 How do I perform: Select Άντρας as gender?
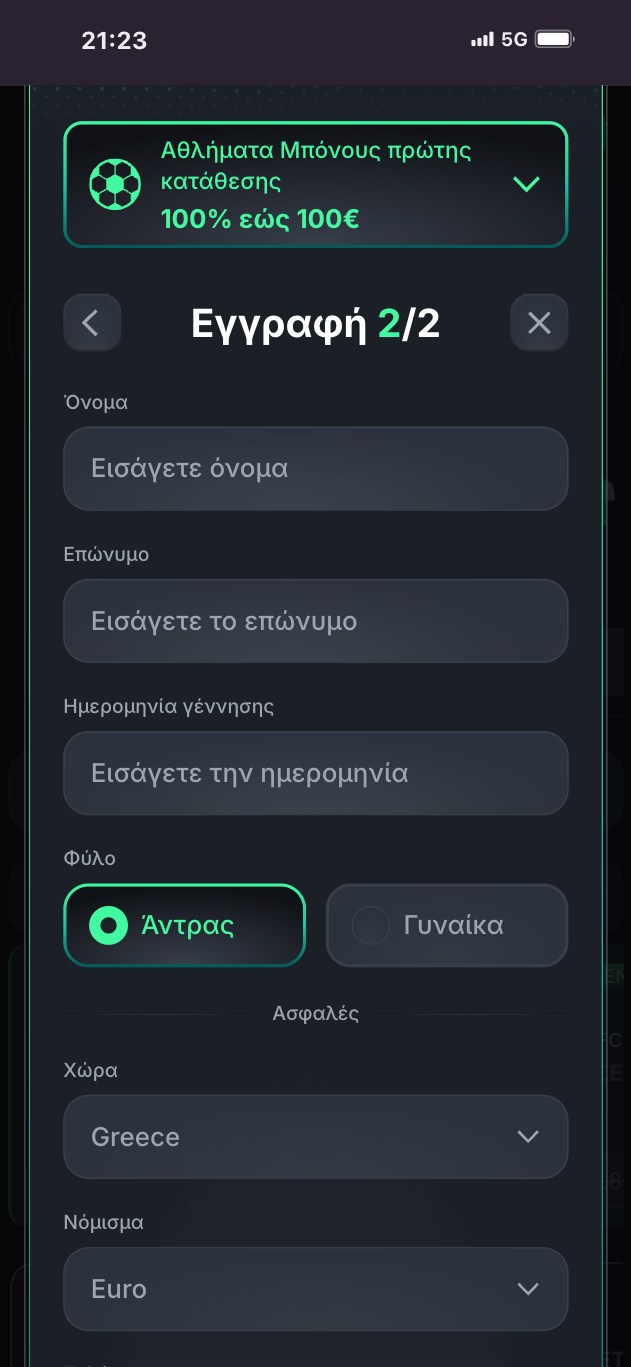coord(184,925)
